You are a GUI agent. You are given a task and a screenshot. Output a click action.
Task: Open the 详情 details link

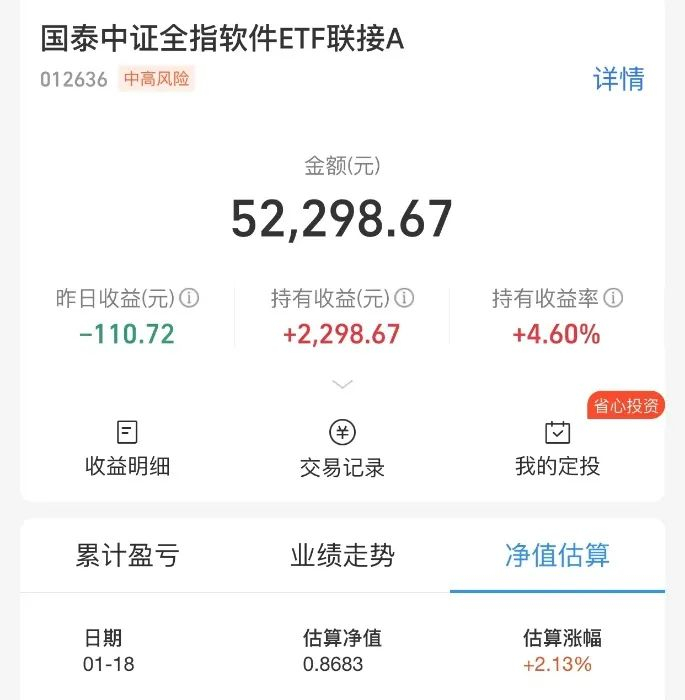[x=619, y=79]
